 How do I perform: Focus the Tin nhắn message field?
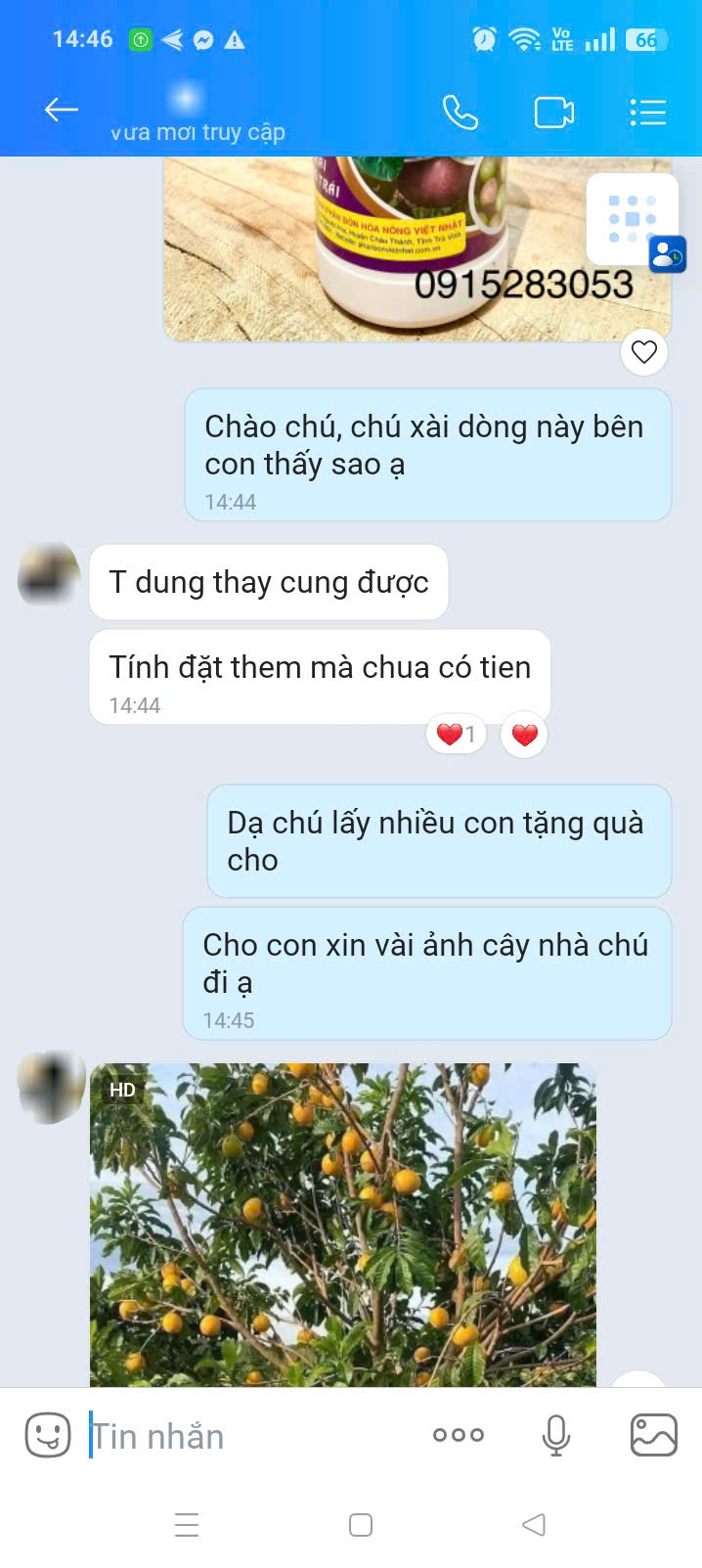click(x=249, y=1436)
